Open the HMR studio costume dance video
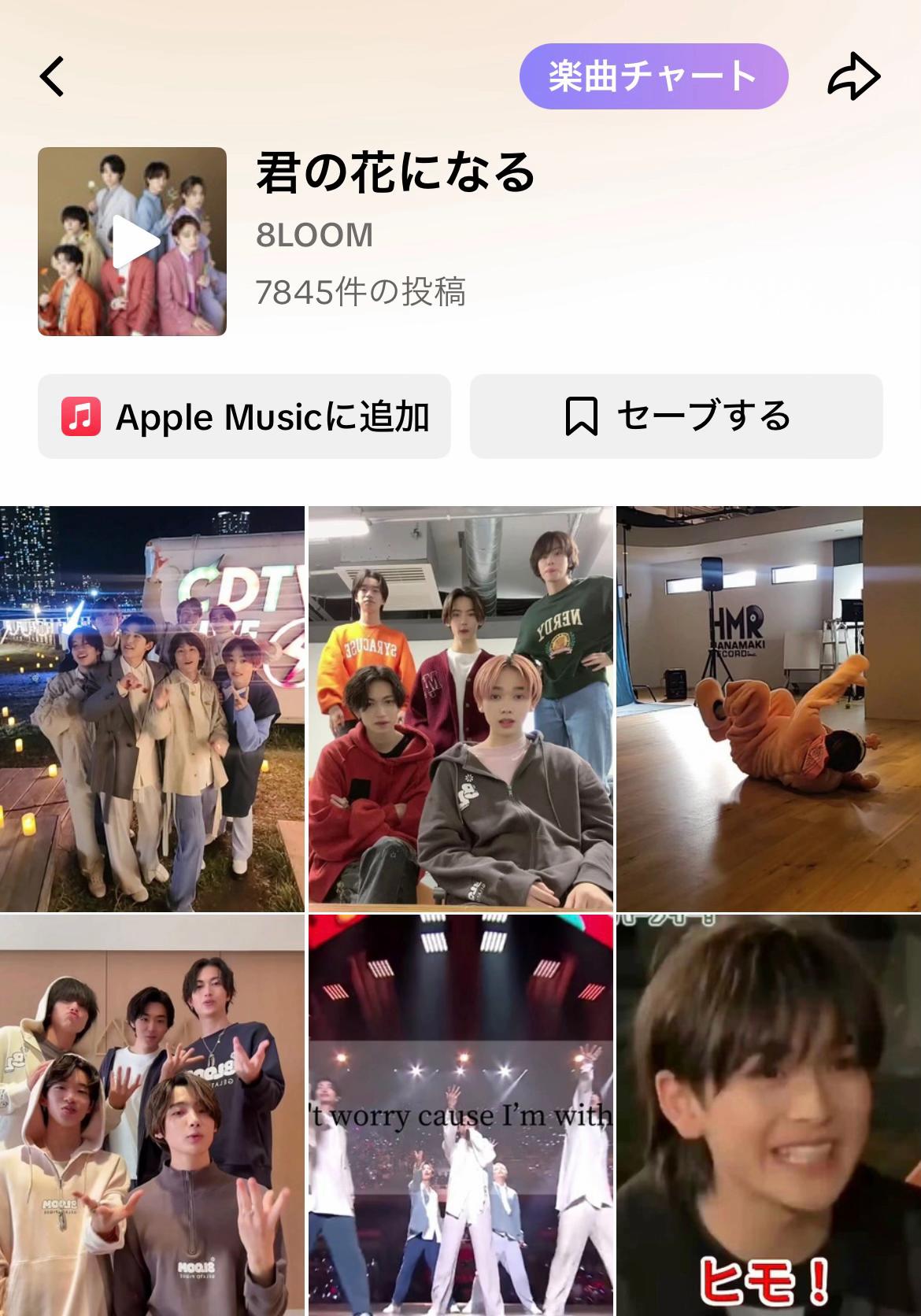 (x=768, y=708)
